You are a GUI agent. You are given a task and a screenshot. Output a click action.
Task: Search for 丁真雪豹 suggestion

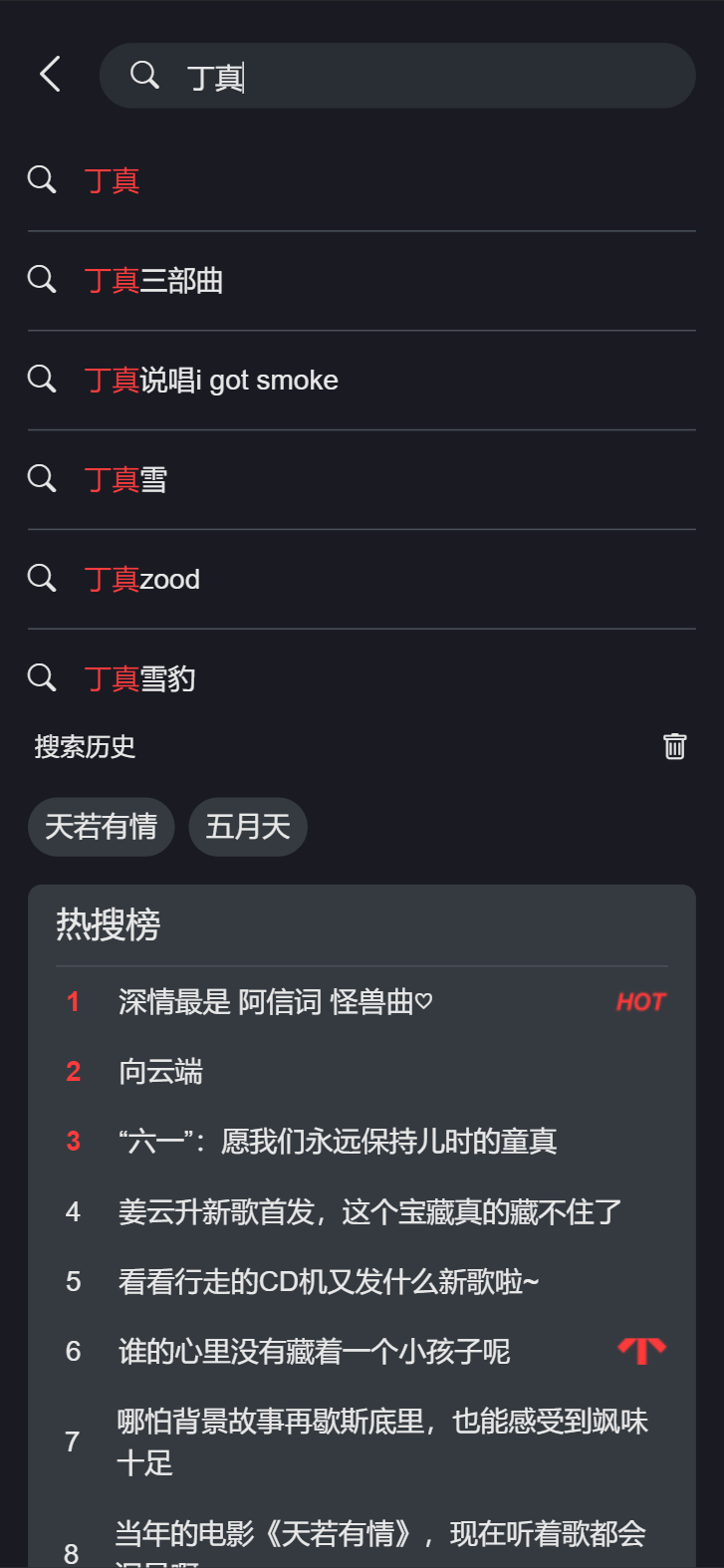362,678
